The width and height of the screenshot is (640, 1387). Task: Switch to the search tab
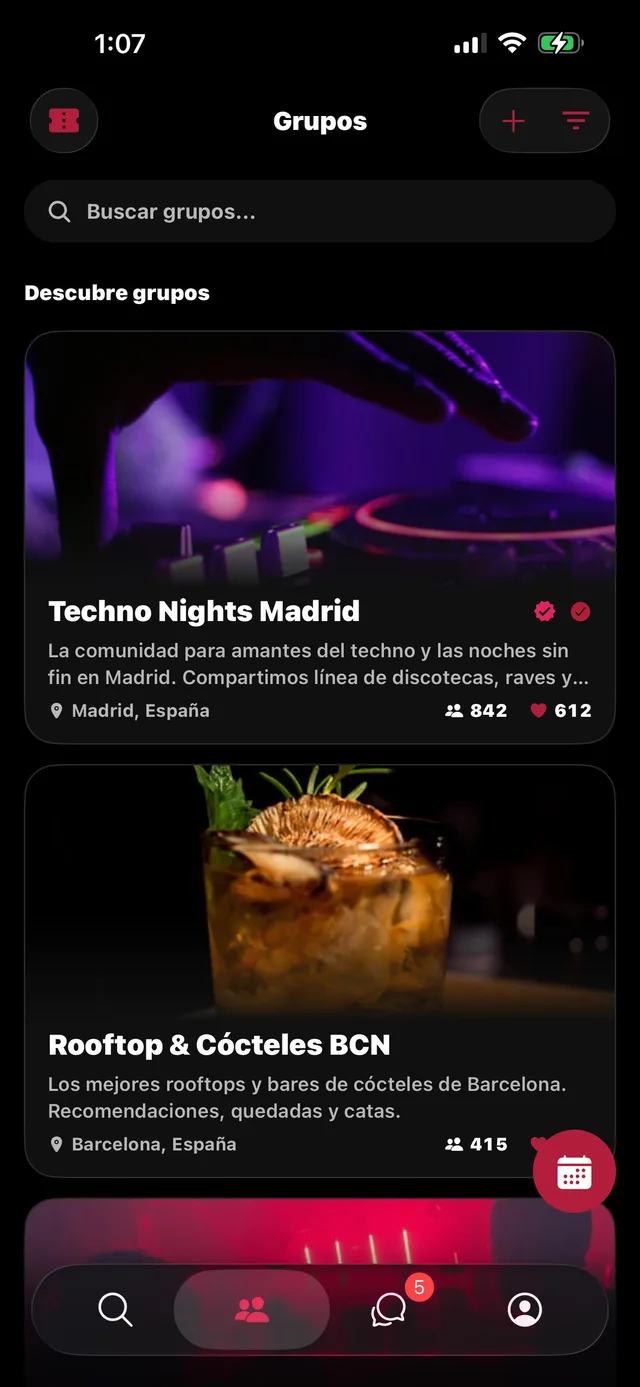pyautogui.click(x=115, y=1309)
